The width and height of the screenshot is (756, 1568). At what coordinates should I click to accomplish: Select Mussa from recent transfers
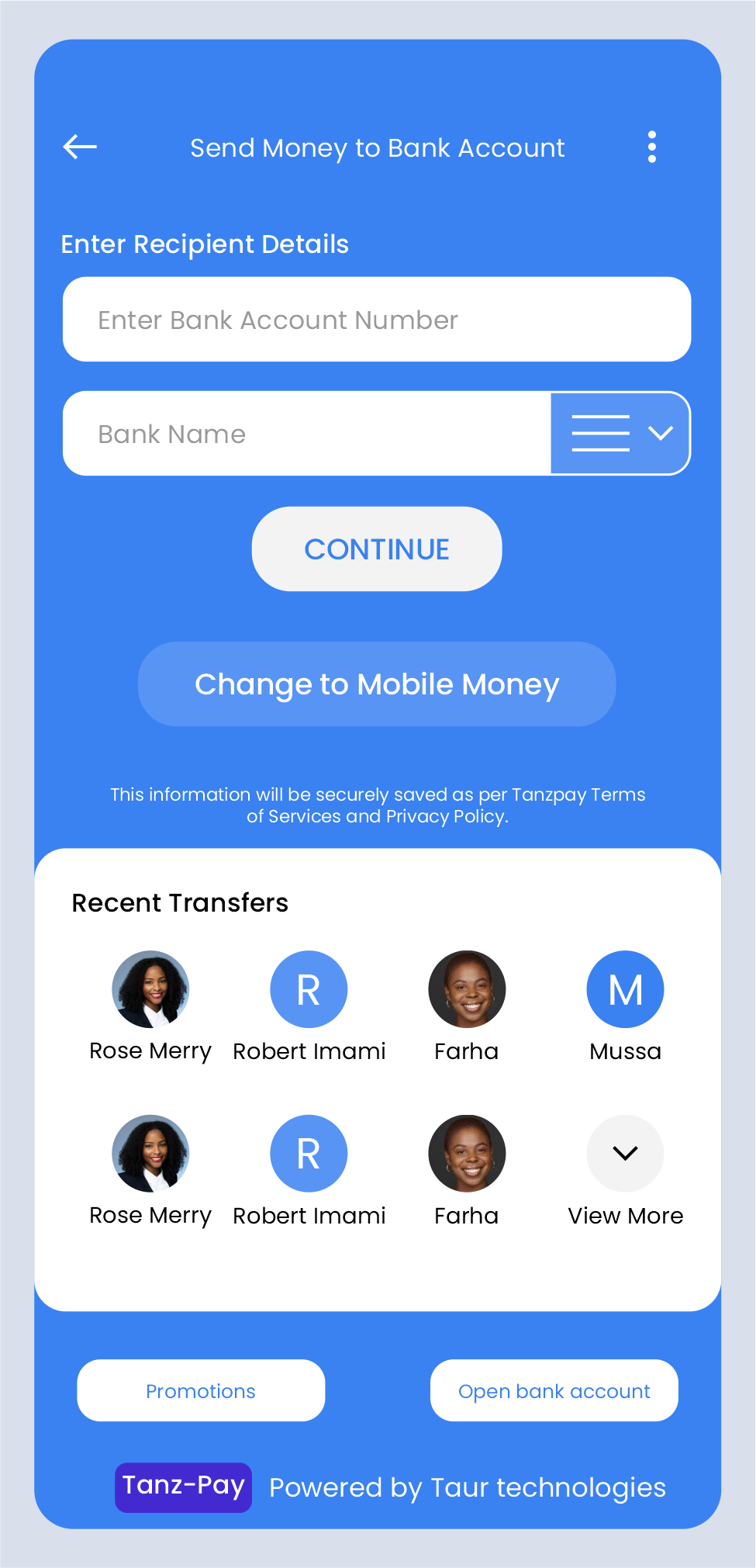point(625,991)
